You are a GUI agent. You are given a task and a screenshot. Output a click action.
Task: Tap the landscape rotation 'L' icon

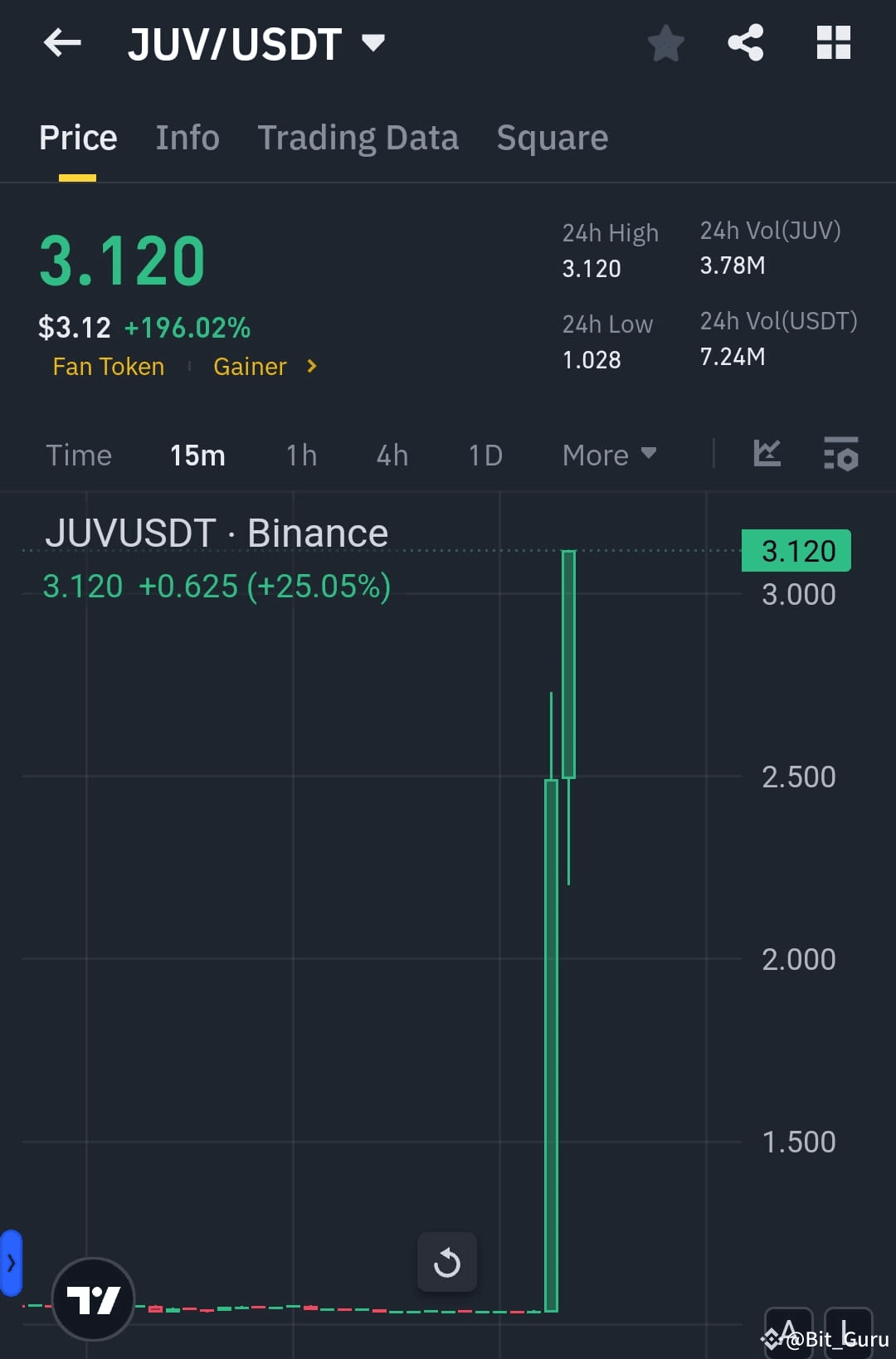tap(849, 1331)
